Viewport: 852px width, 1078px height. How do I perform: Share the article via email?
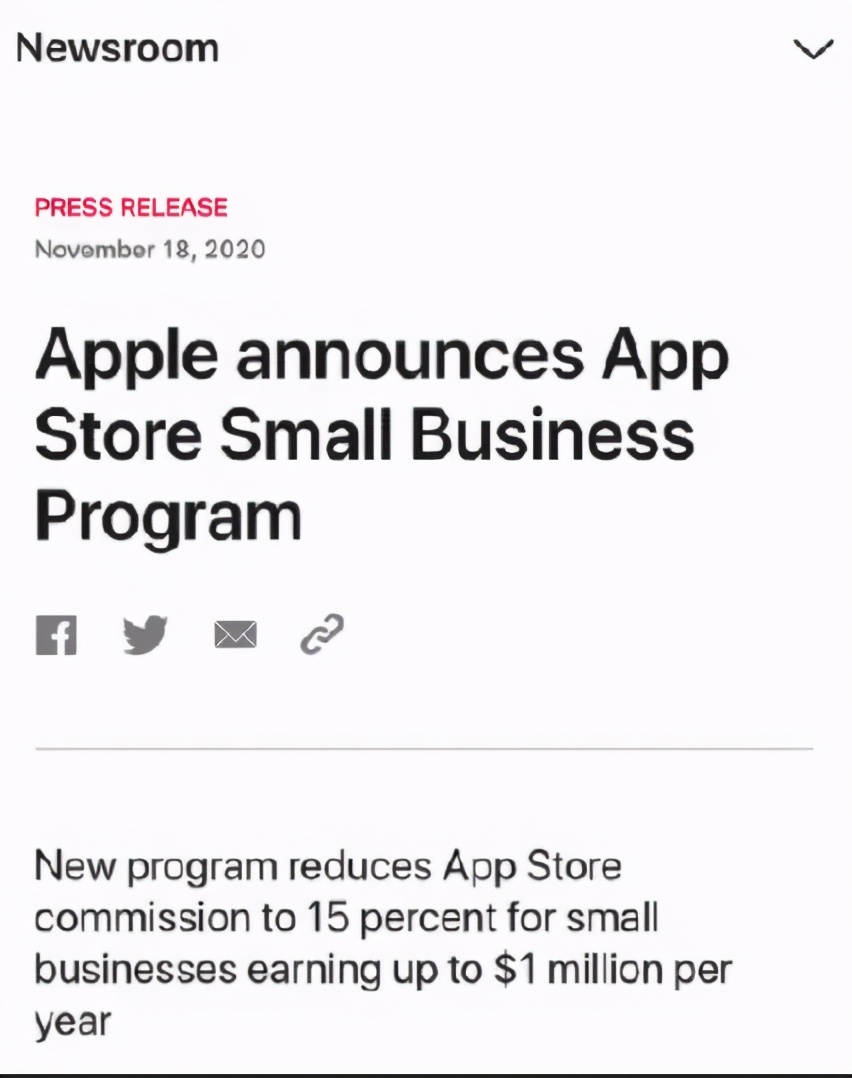coord(235,635)
